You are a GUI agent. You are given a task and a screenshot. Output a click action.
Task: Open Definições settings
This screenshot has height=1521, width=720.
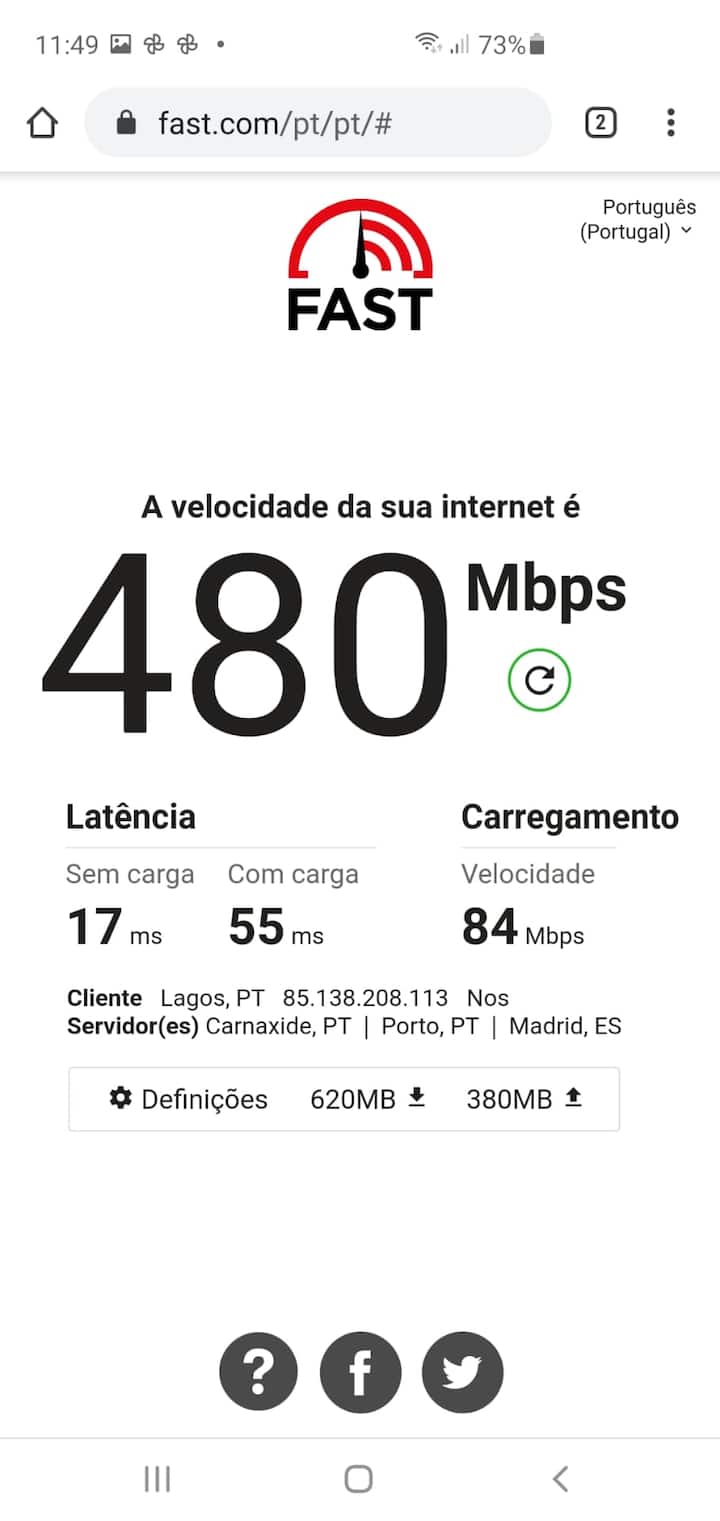189,1099
